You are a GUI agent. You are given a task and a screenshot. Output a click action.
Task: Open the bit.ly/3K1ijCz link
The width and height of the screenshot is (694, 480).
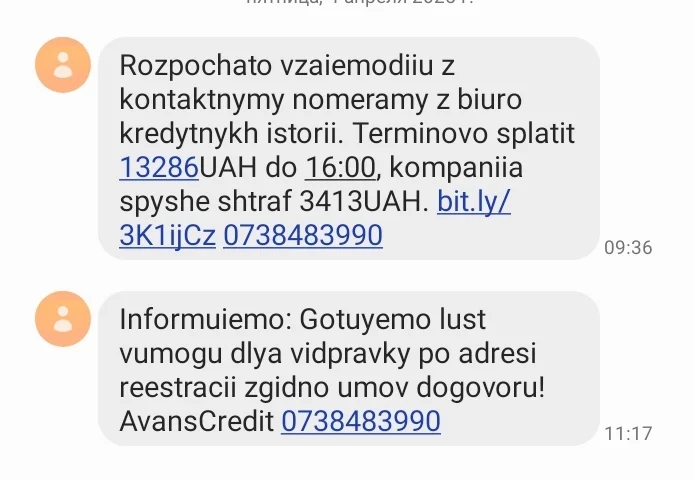pyautogui.click(x=474, y=201)
